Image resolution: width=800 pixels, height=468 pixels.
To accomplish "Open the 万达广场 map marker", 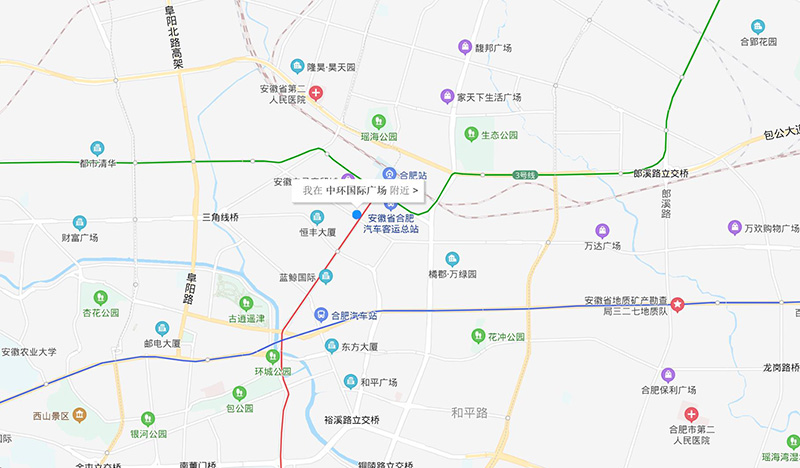I will [x=601, y=230].
